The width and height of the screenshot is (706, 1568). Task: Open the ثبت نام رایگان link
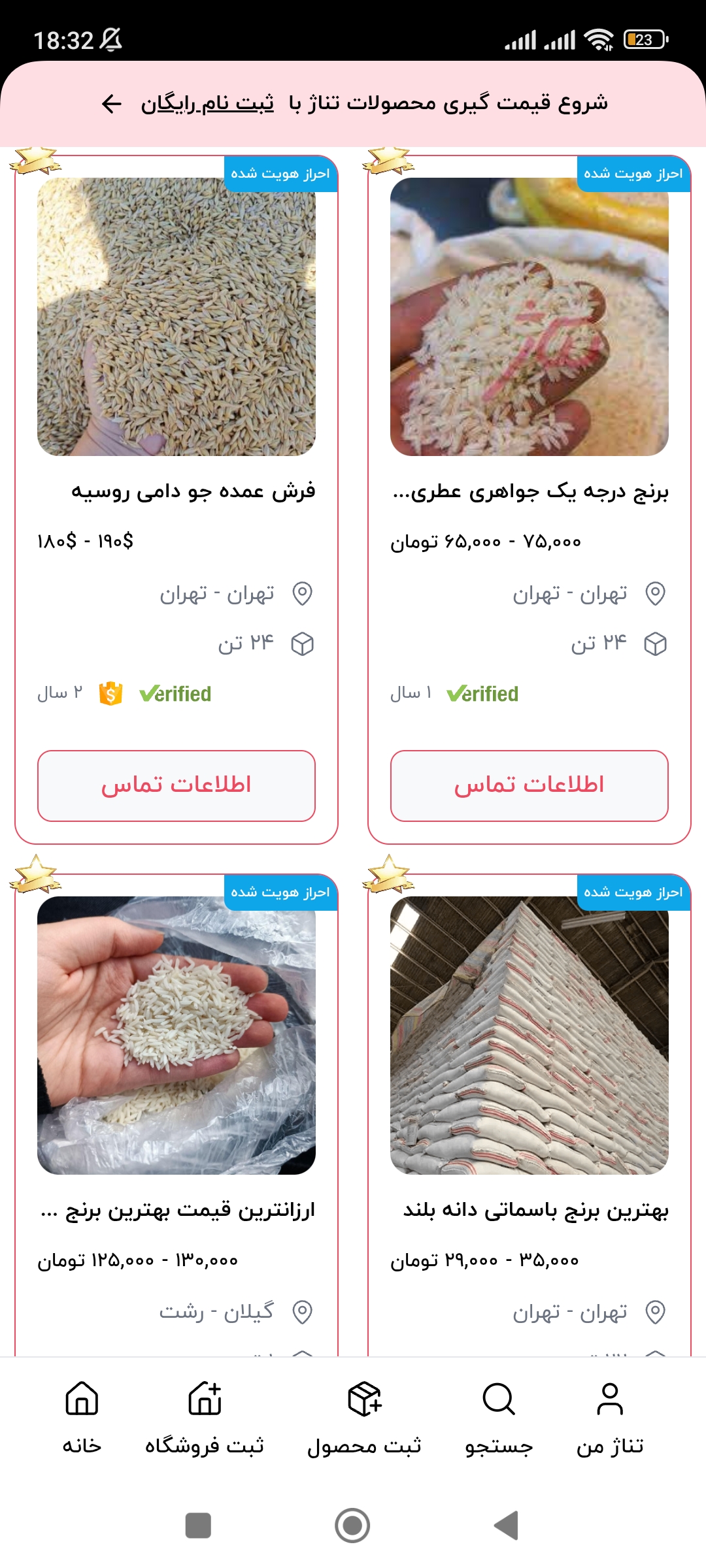207,103
